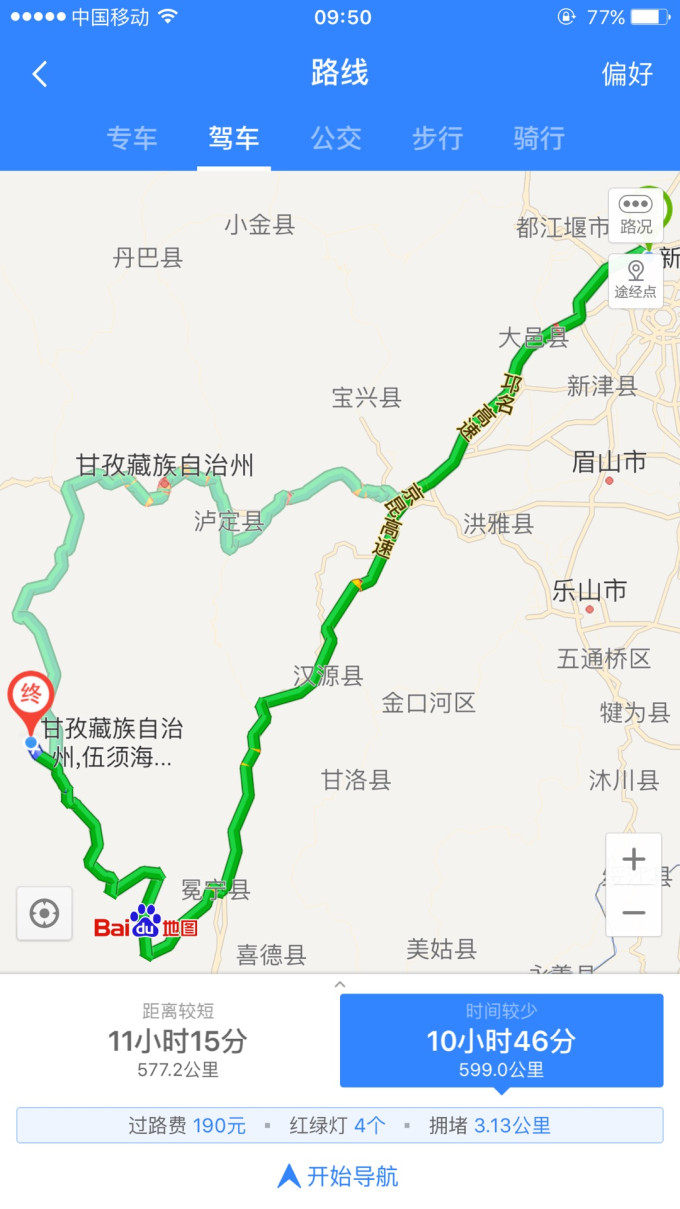
Task: Select the 驾车 driving tab
Action: (x=234, y=138)
